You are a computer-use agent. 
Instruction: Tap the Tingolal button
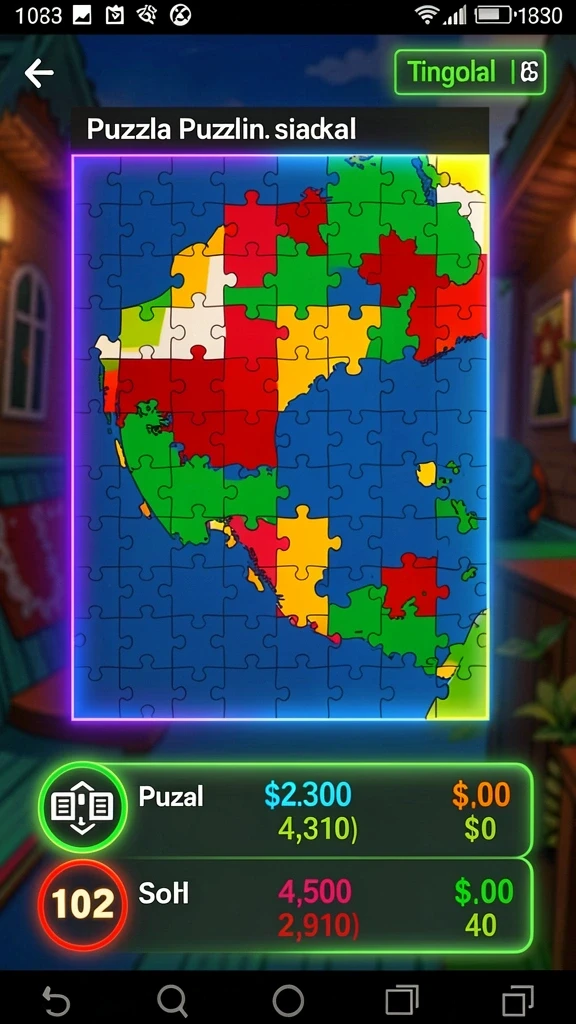pyautogui.click(x=470, y=72)
